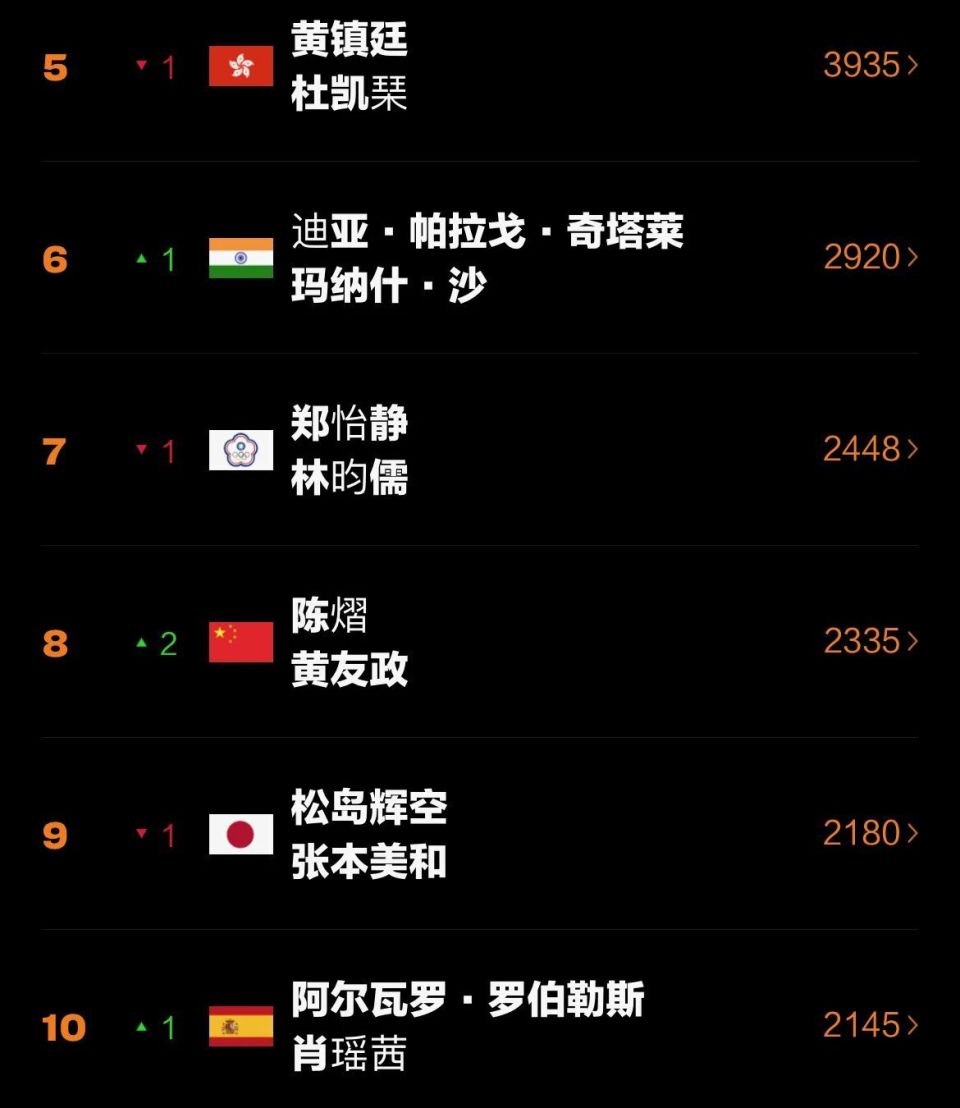Viewport: 960px width, 1108px height.
Task: Click the Spain flag icon
Action: pos(243,1025)
